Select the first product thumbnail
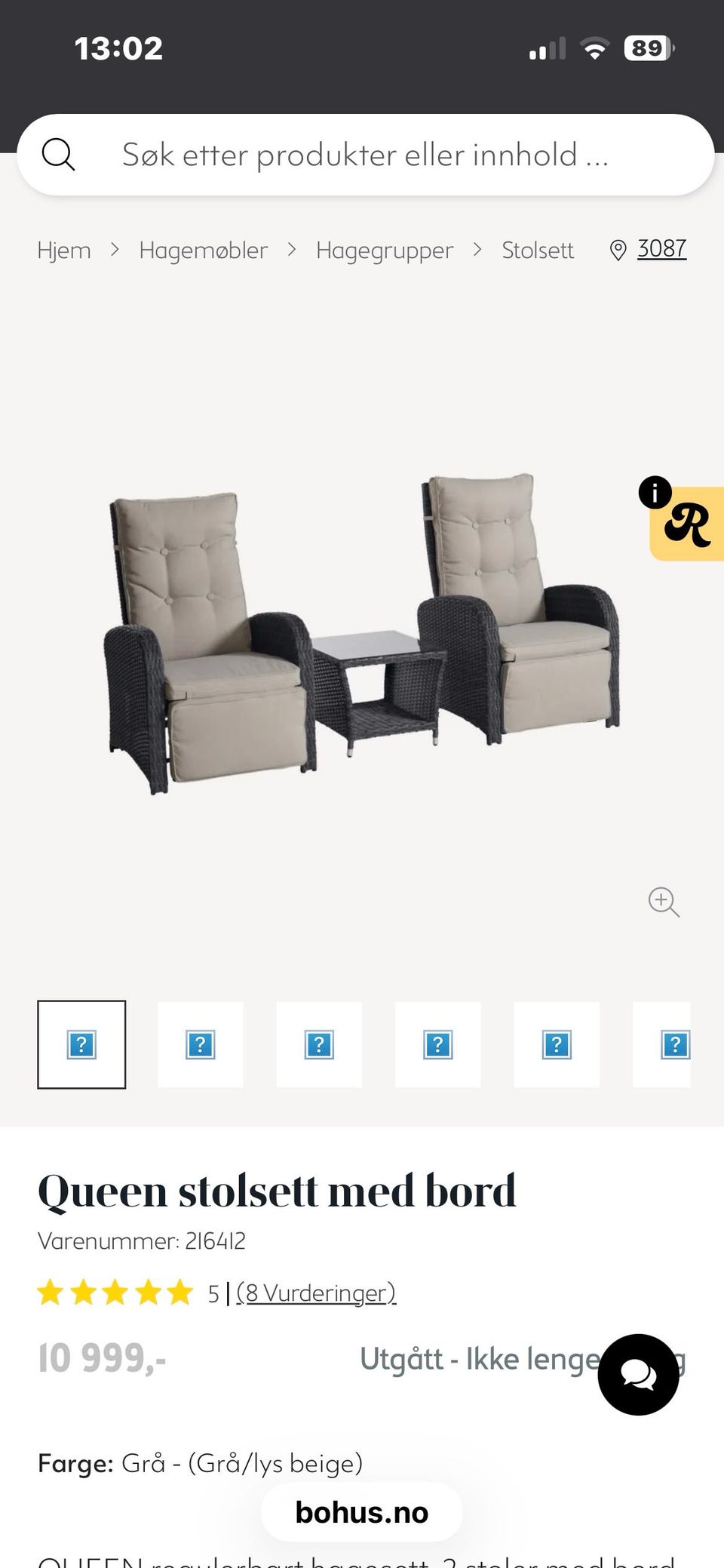The height and width of the screenshot is (1568, 724). (x=81, y=1044)
